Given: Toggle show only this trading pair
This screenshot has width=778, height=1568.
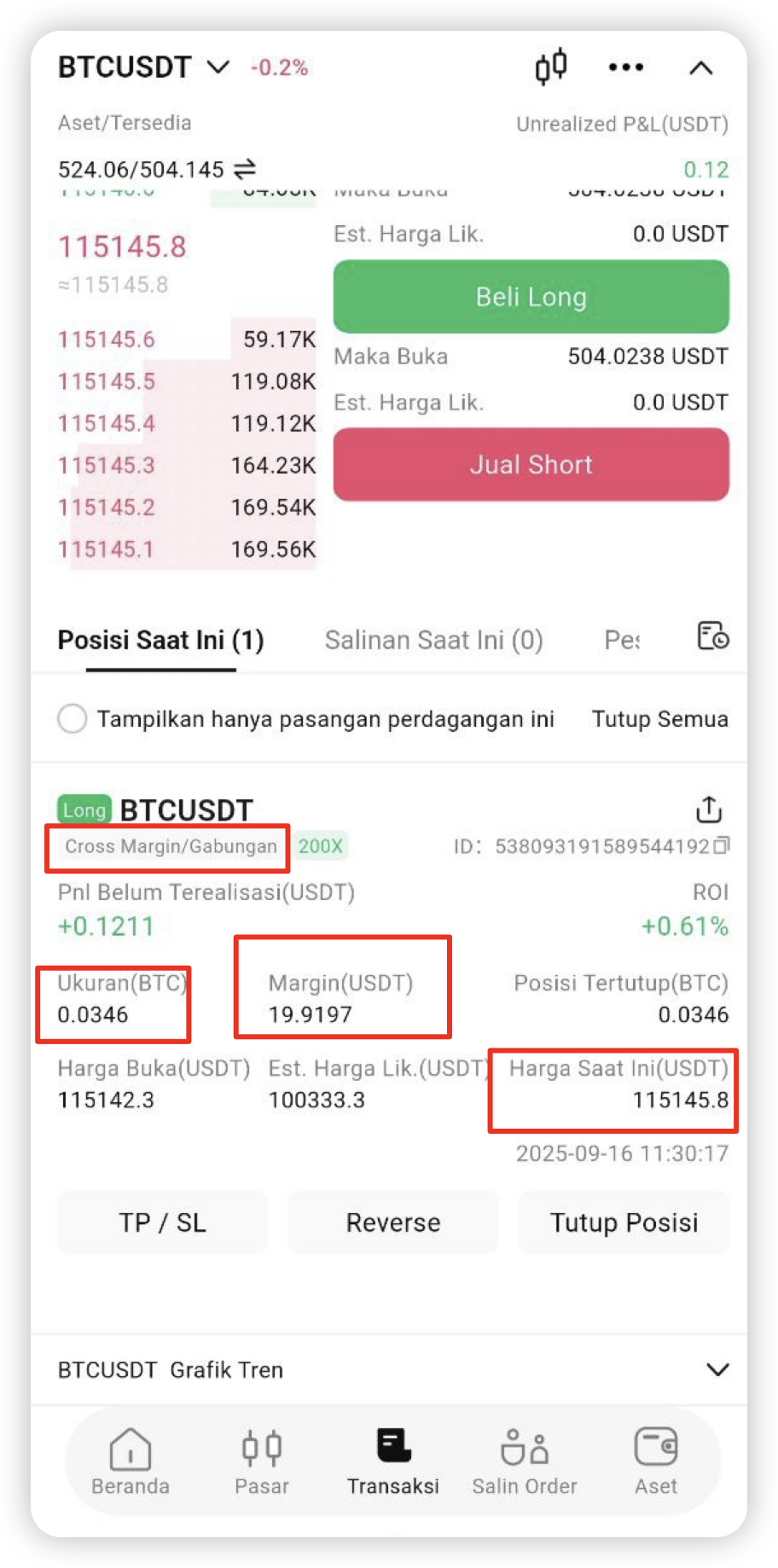Looking at the screenshot, I should [x=73, y=718].
